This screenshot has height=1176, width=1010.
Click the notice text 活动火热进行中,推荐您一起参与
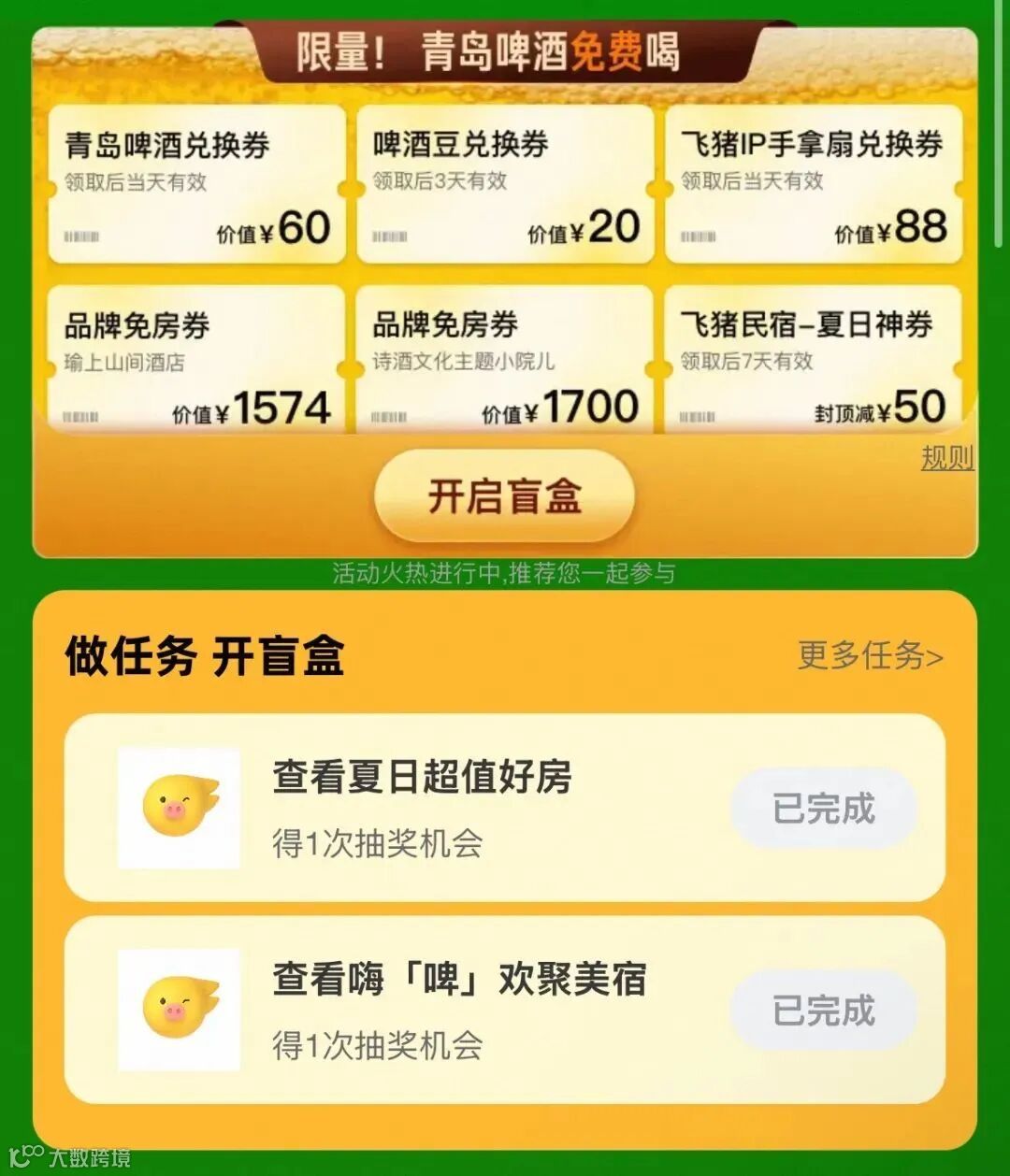pyautogui.click(x=505, y=573)
